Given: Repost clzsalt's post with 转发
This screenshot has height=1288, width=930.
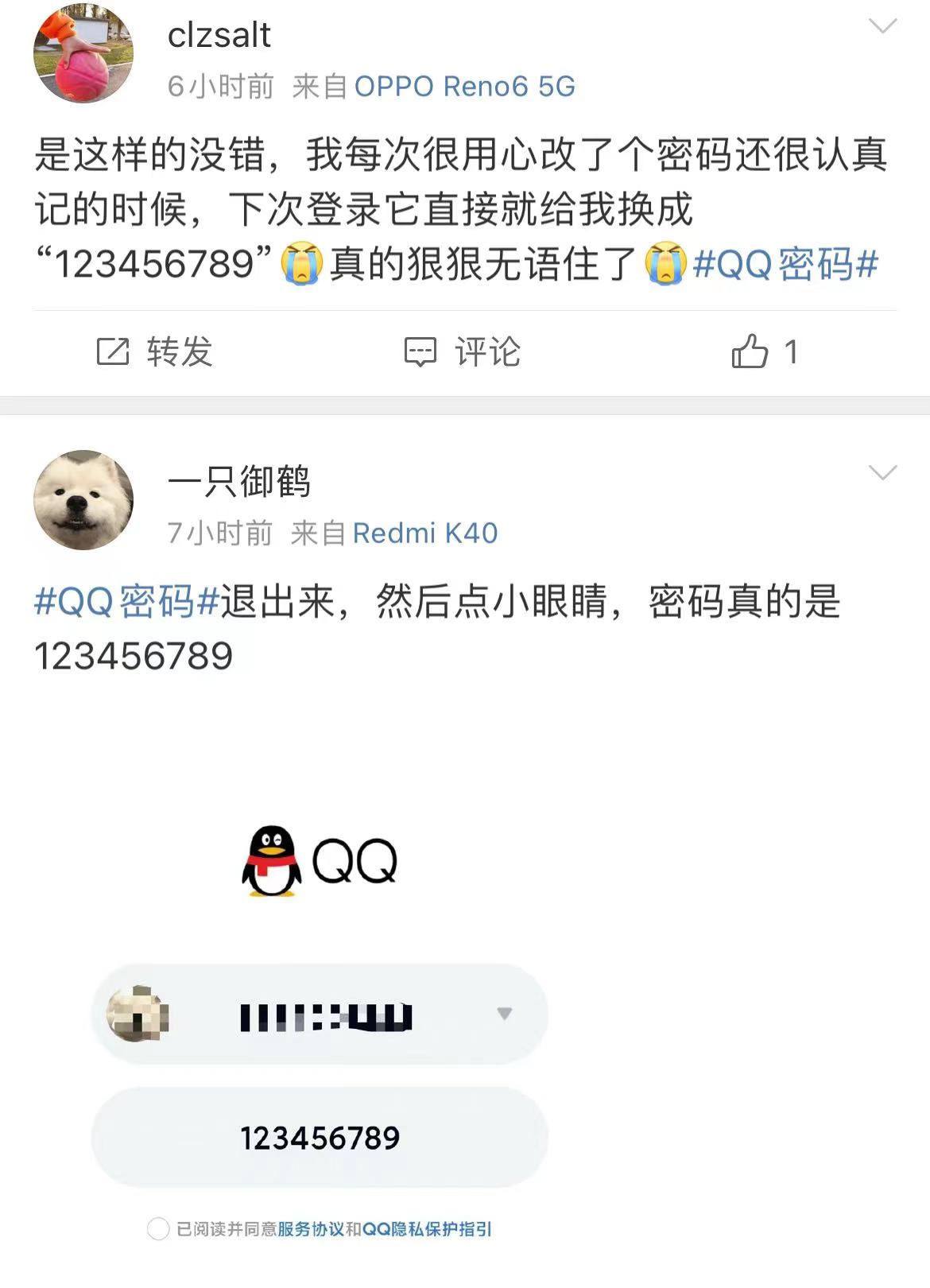Looking at the screenshot, I should tap(155, 351).
